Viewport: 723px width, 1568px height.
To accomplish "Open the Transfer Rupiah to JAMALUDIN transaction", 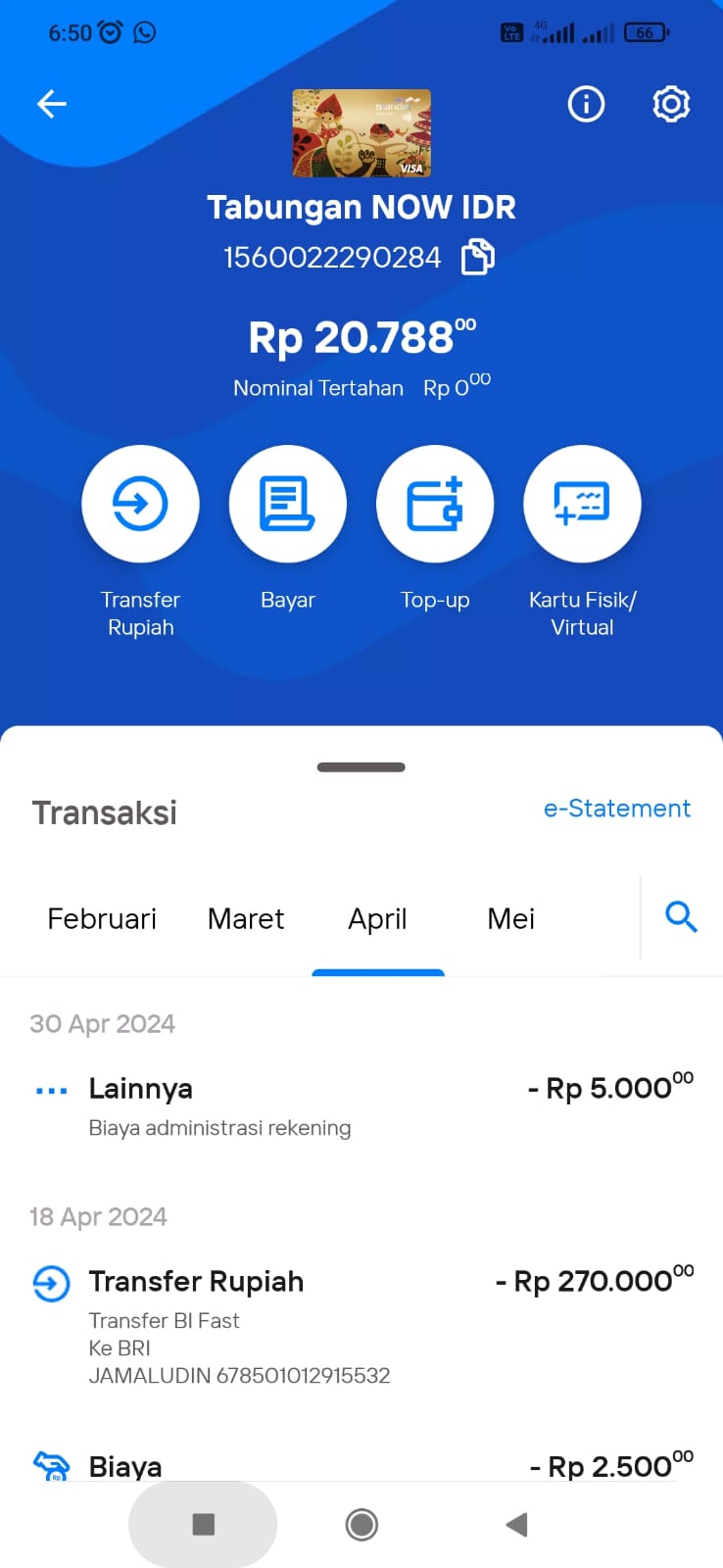I will (361, 1326).
